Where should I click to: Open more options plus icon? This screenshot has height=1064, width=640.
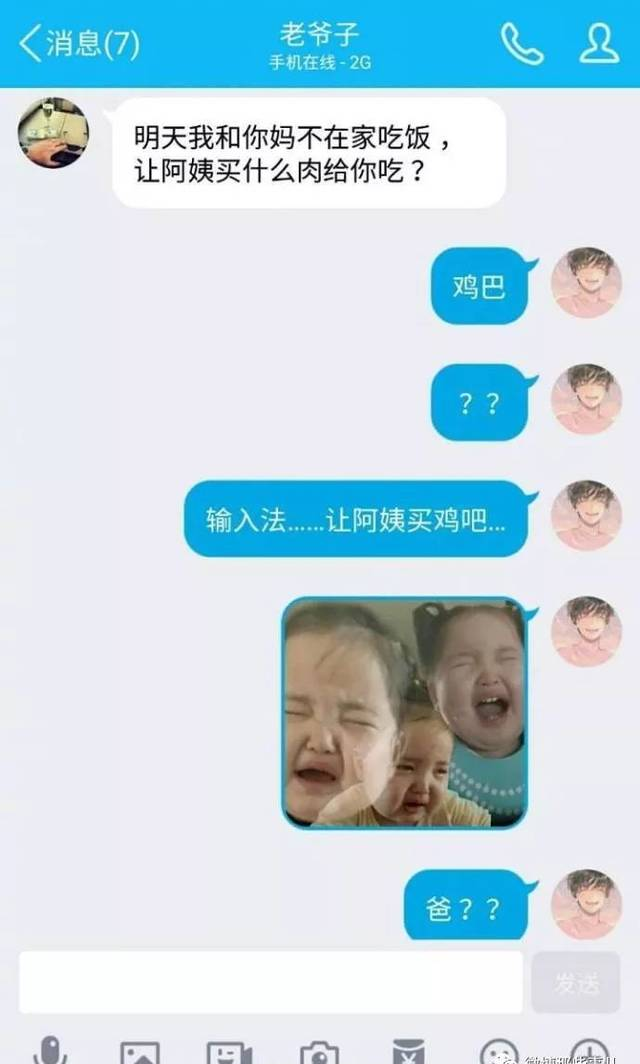(588, 1052)
